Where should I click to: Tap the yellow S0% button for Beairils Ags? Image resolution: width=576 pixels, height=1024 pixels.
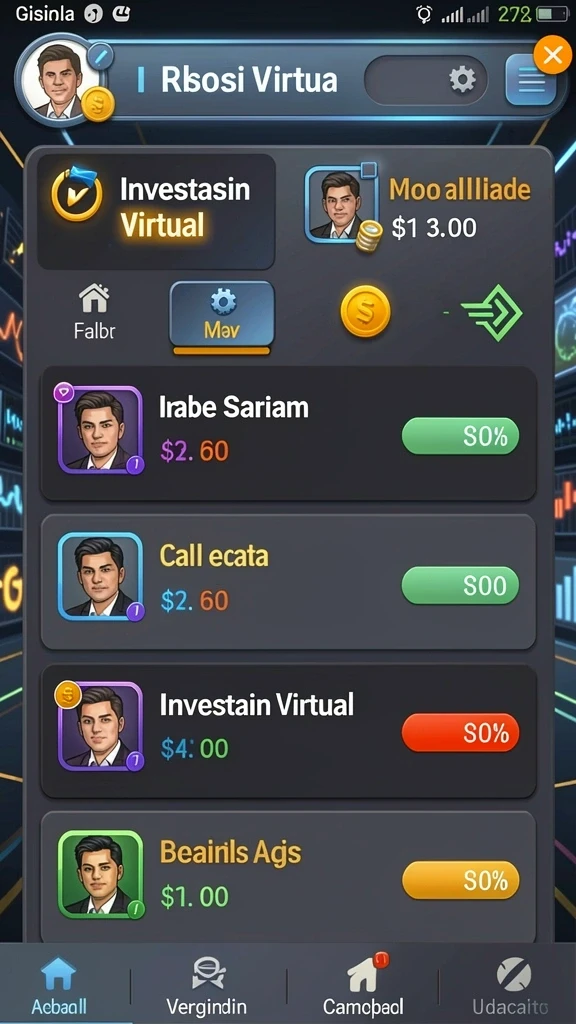point(460,880)
